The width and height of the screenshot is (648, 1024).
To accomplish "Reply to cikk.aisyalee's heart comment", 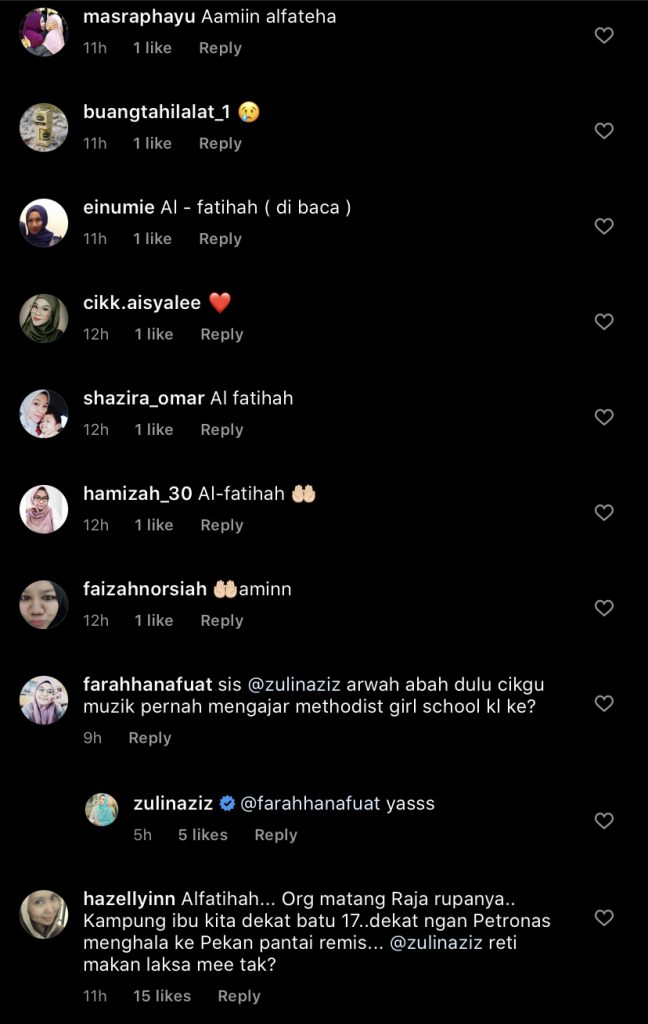I will pyautogui.click(x=222, y=334).
